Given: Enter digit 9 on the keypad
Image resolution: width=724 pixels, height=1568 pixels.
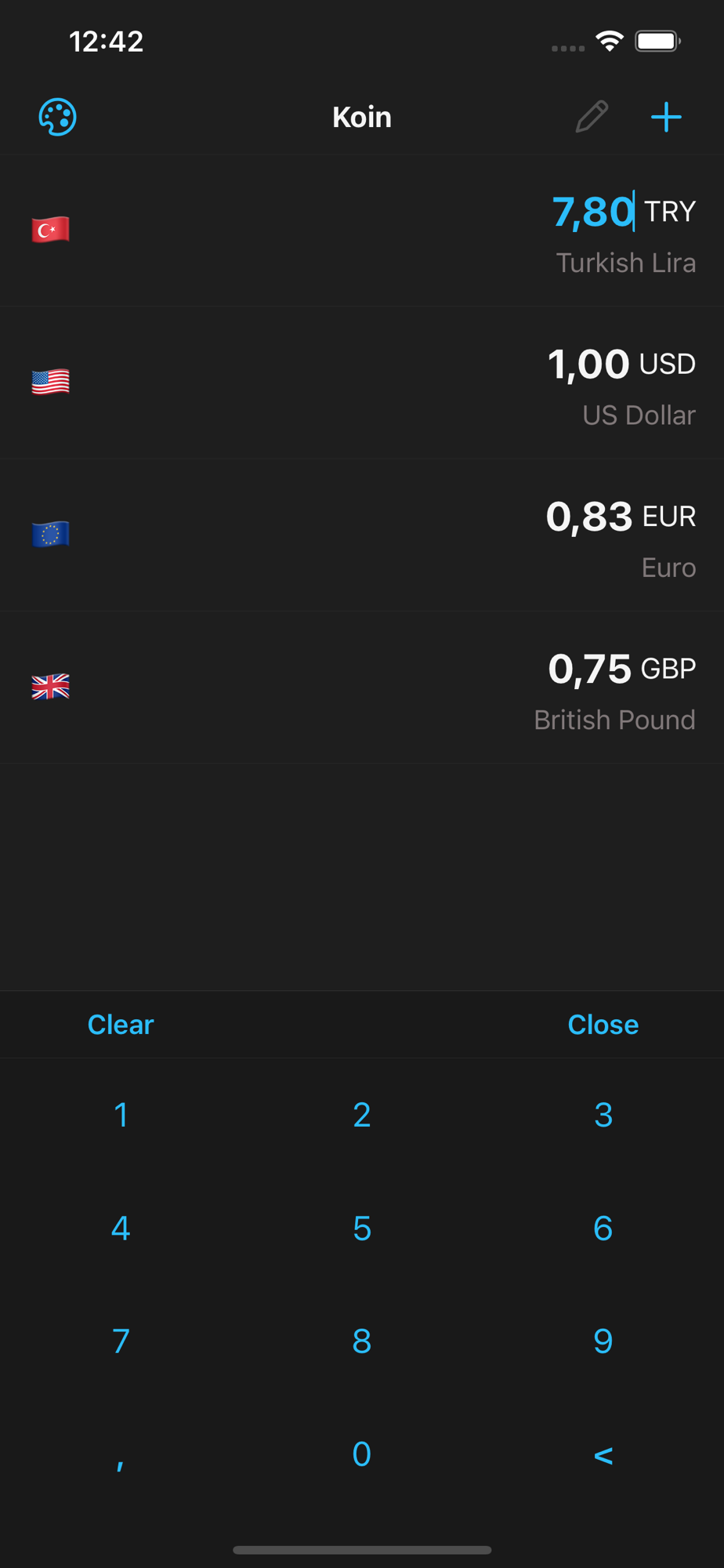Looking at the screenshot, I should pos(603,1341).
